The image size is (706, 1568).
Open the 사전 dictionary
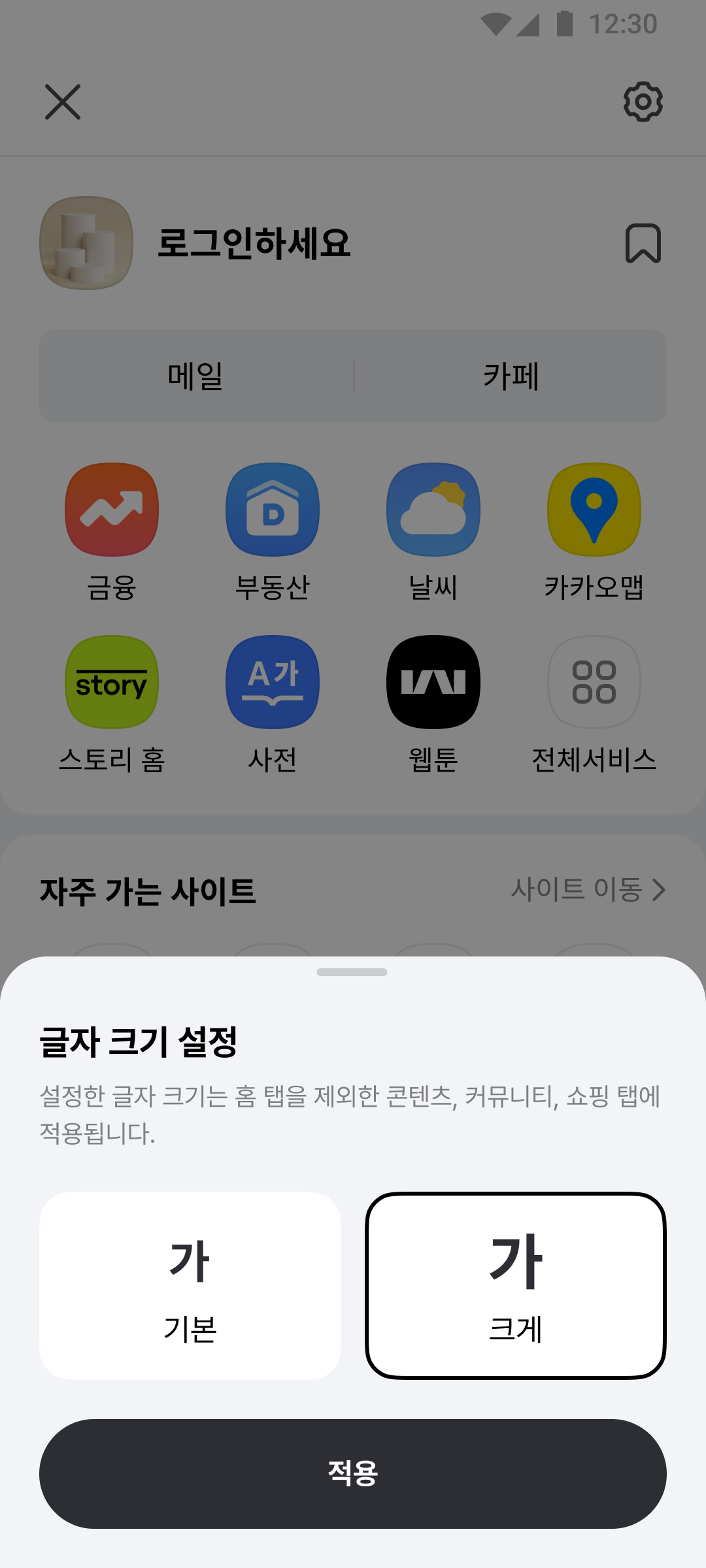pos(273,704)
